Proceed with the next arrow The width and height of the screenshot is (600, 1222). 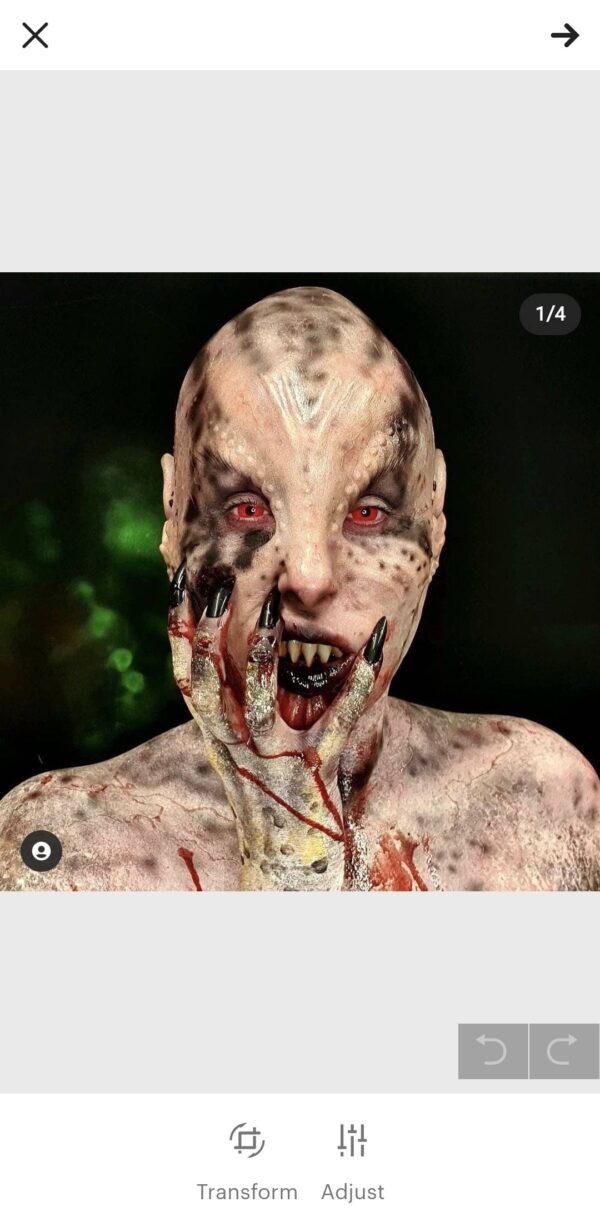[x=564, y=36]
